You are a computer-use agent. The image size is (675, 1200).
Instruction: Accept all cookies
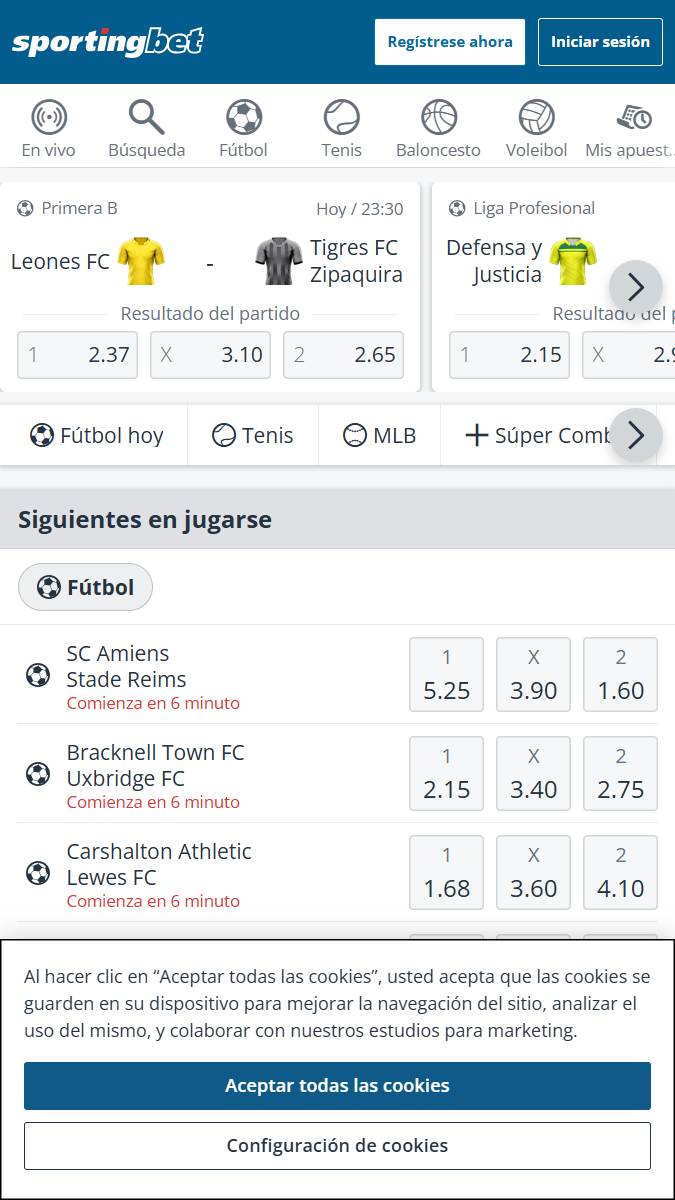click(x=337, y=1086)
